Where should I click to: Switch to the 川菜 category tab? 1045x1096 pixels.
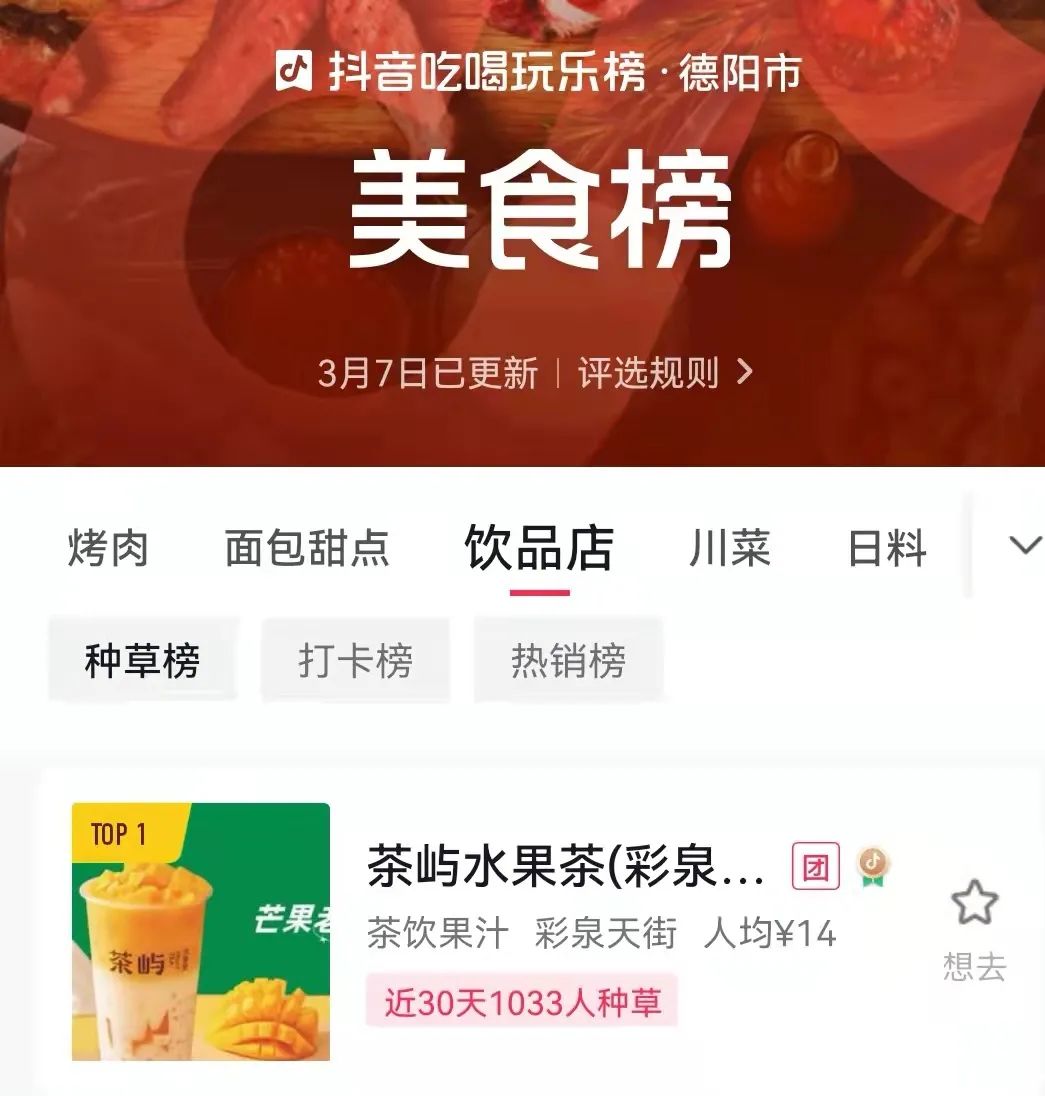tap(729, 549)
